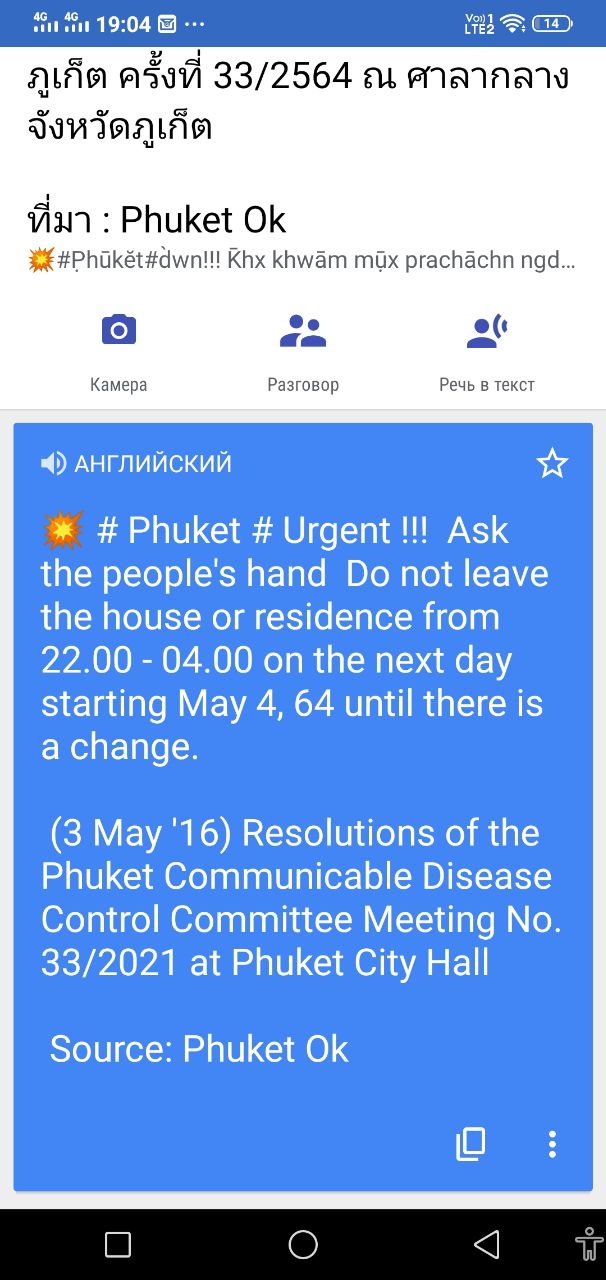Listen to the English translation aloud
The height and width of the screenshot is (1280, 606).
tap(53, 463)
